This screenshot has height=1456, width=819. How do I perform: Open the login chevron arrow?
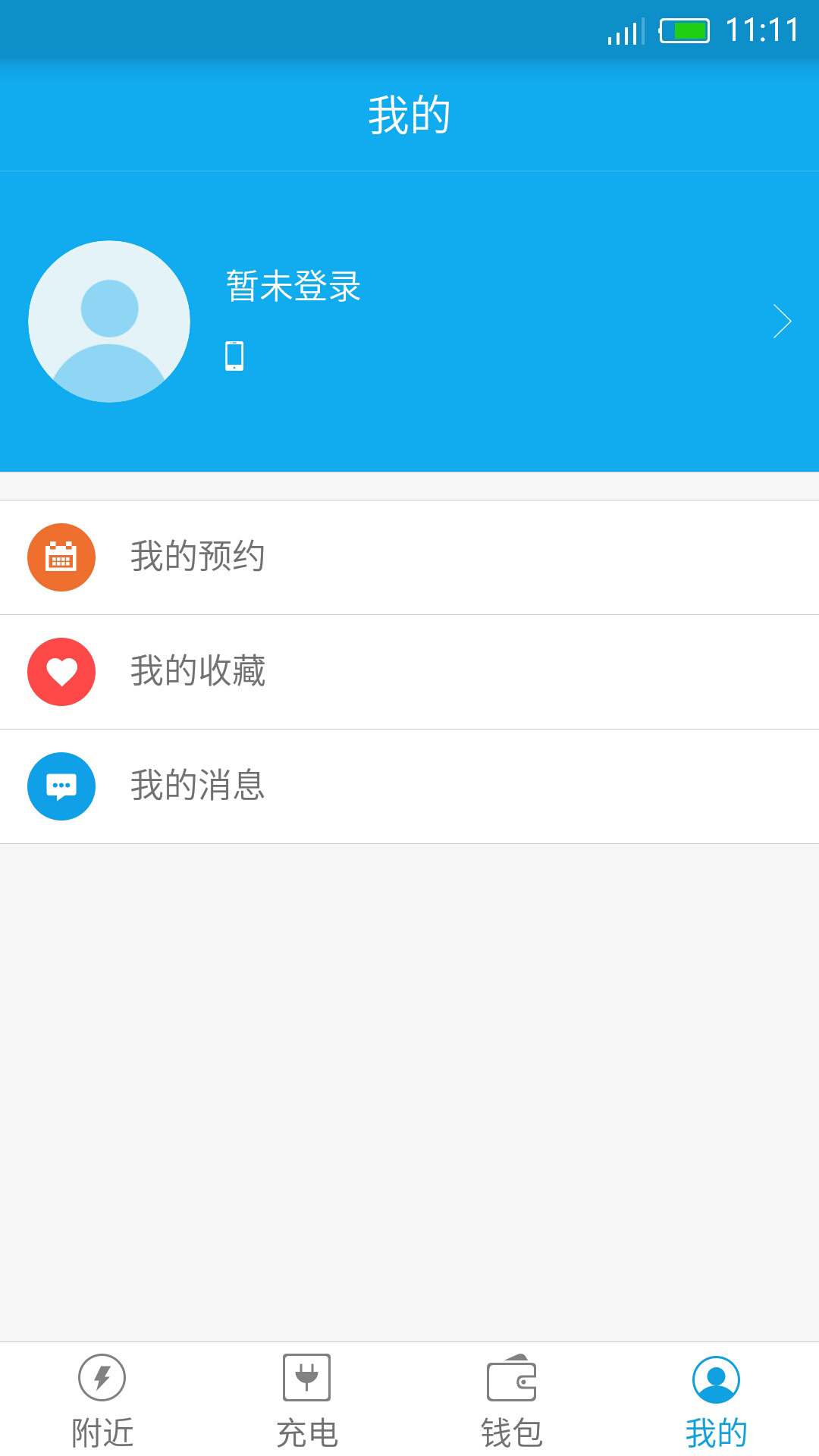(782, 322)
